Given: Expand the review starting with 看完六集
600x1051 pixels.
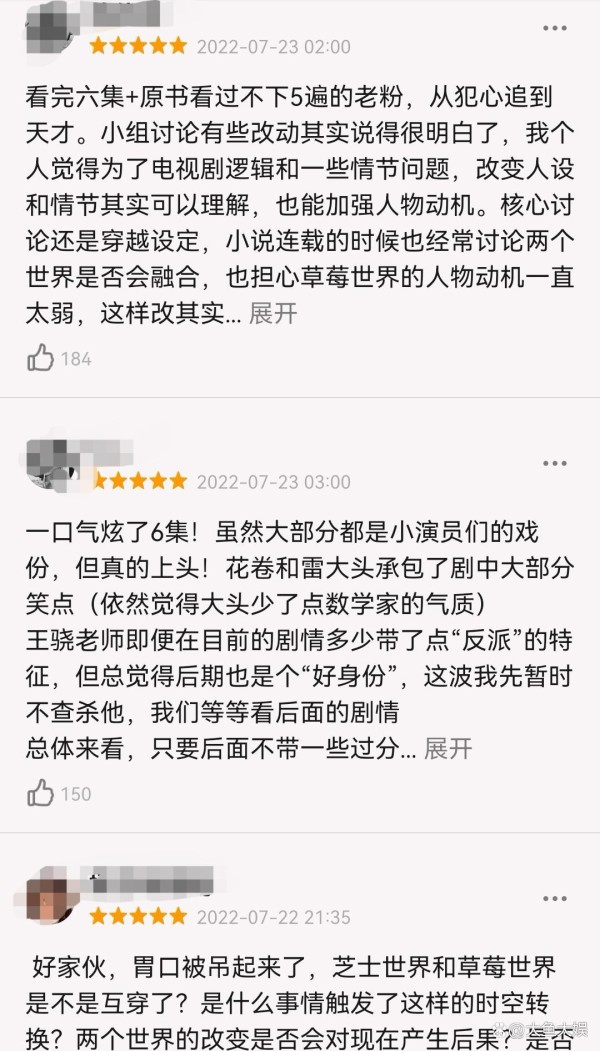Looking at the screenshot, I should [x=273, y=313].
